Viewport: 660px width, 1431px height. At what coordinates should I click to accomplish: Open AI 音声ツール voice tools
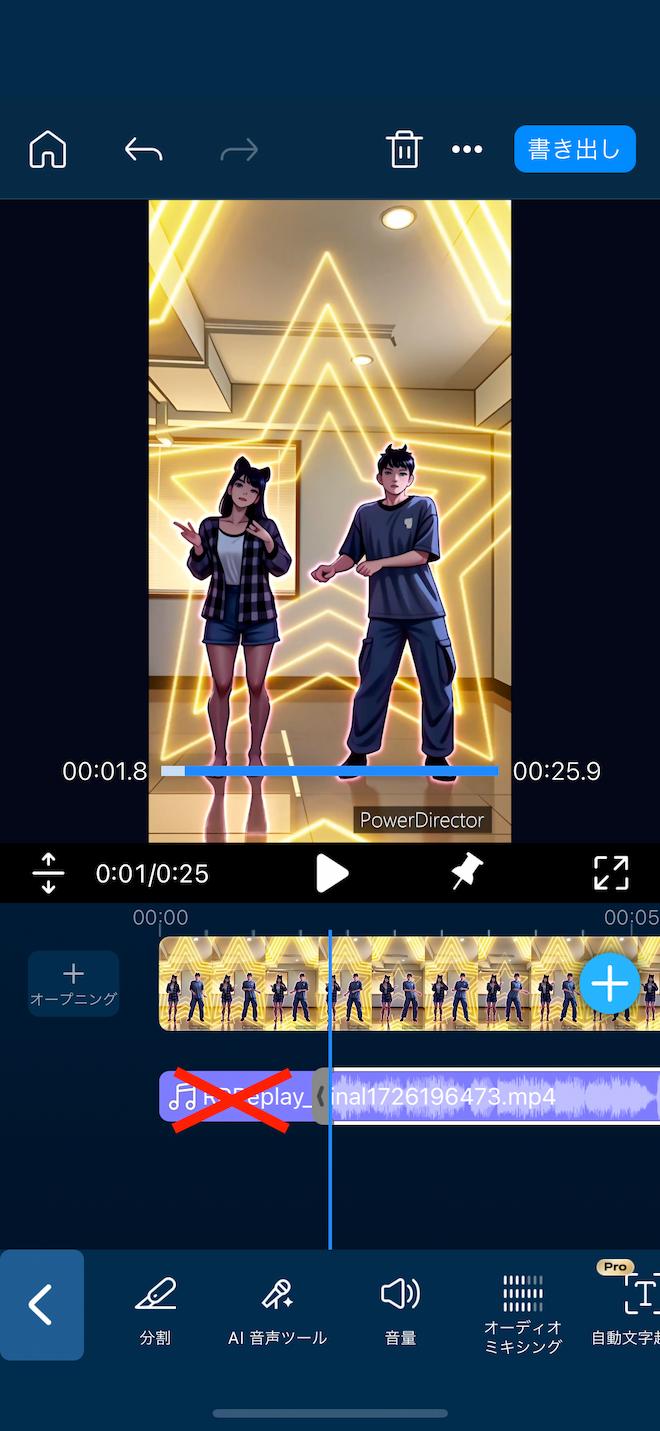[277, 1311]
